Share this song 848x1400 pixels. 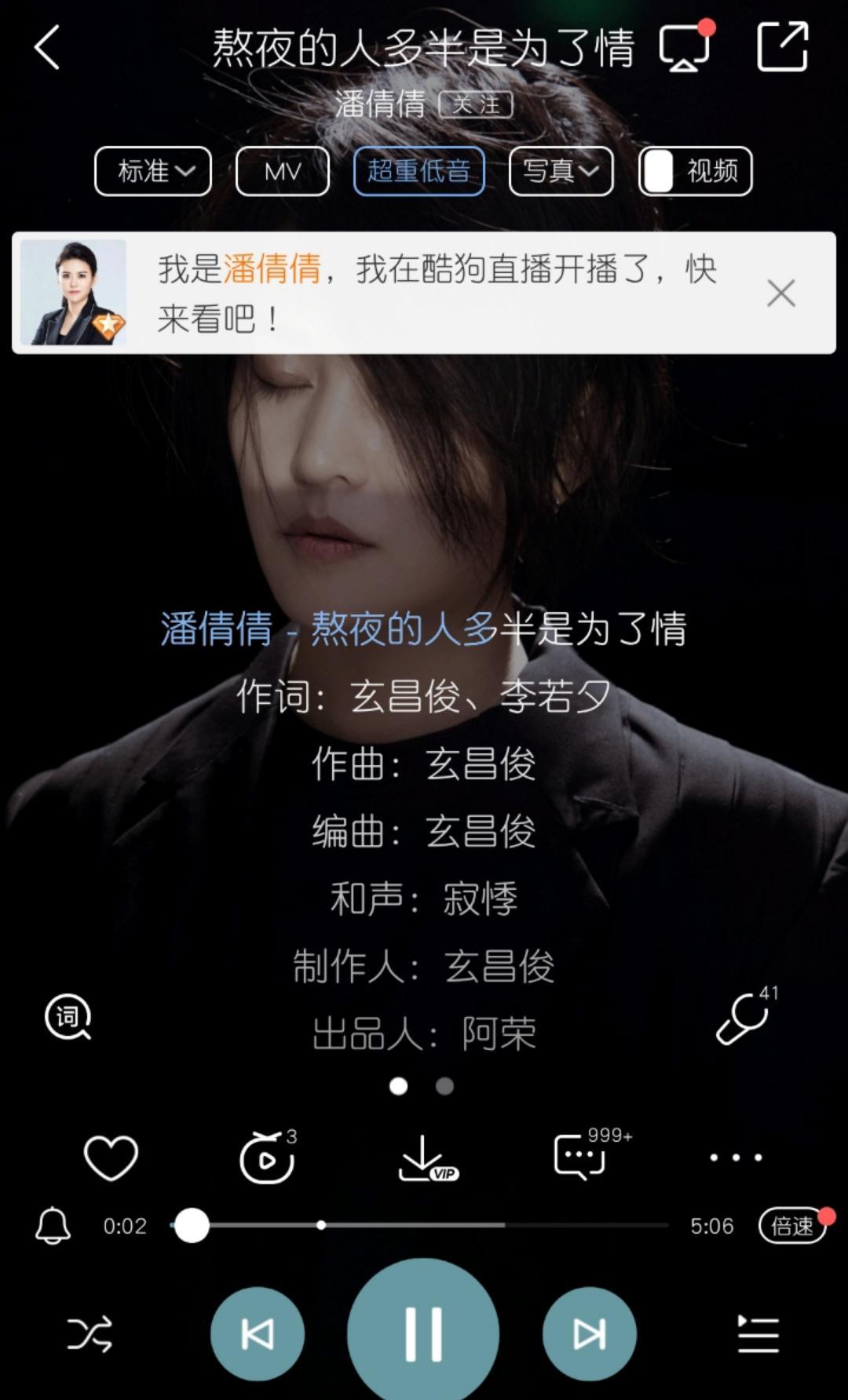tap(782, 48)
